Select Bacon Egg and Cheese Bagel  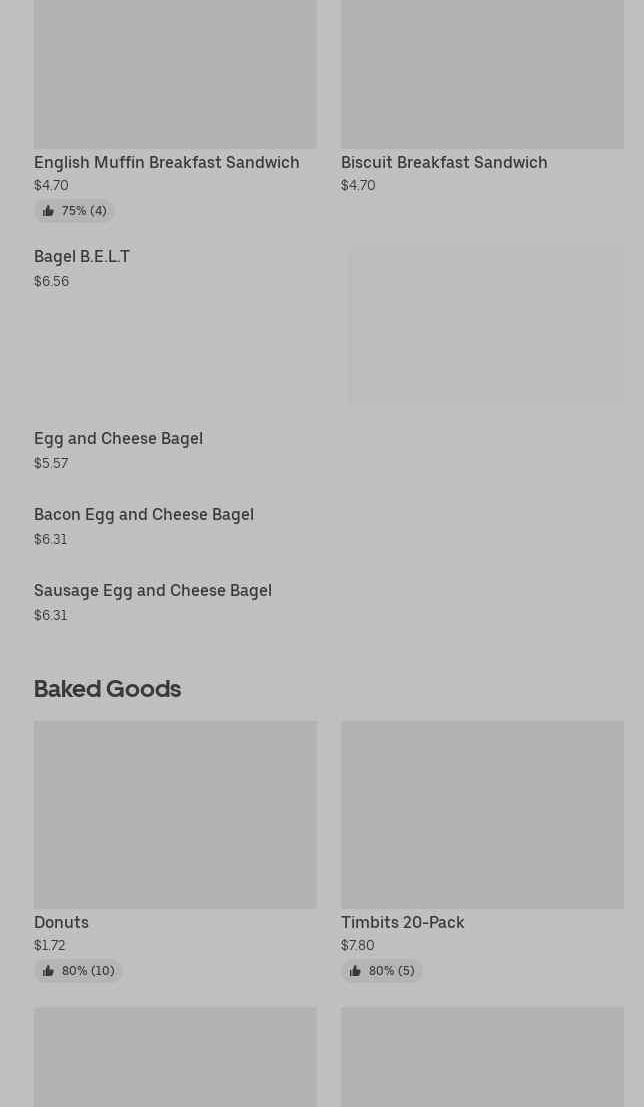coord(144,515)
